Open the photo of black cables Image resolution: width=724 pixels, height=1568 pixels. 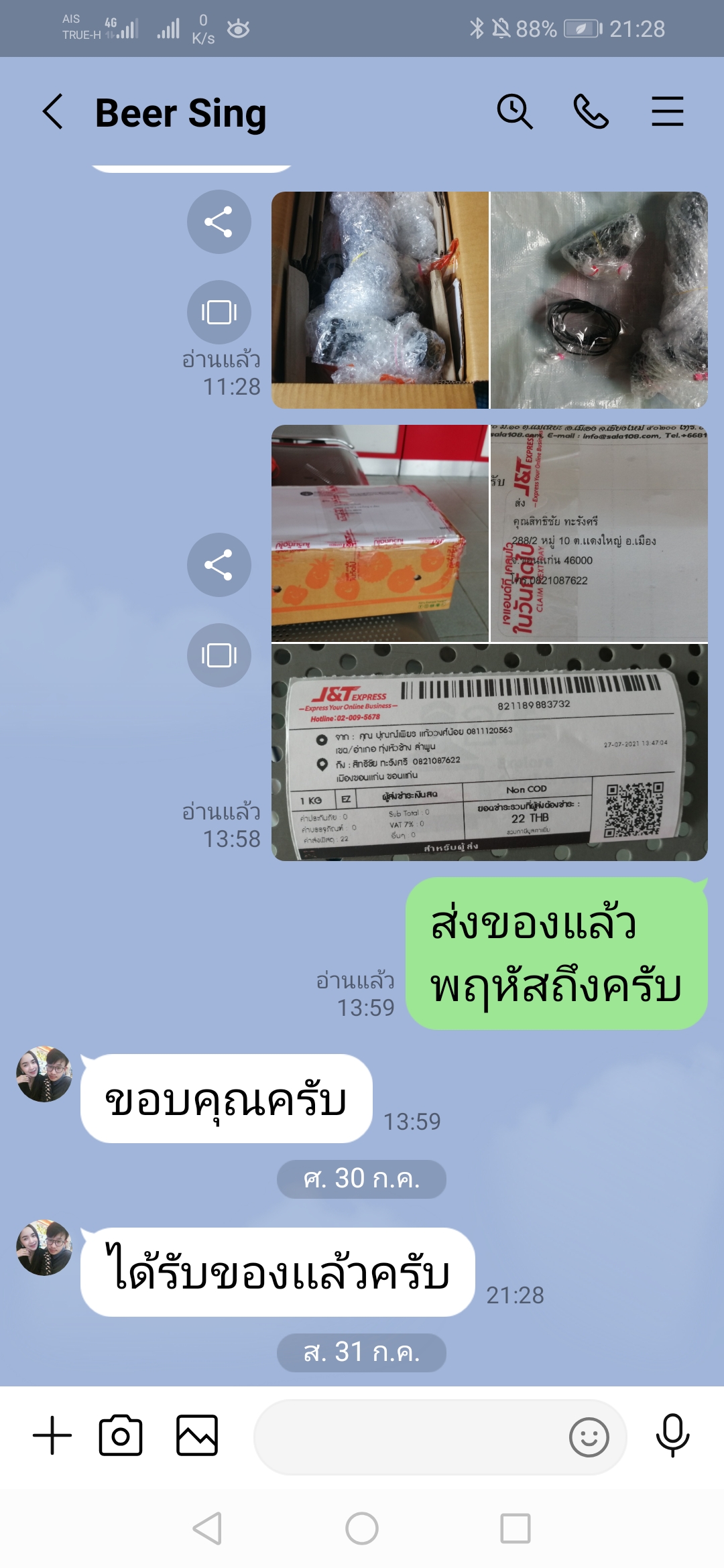[x=599, y=300]
